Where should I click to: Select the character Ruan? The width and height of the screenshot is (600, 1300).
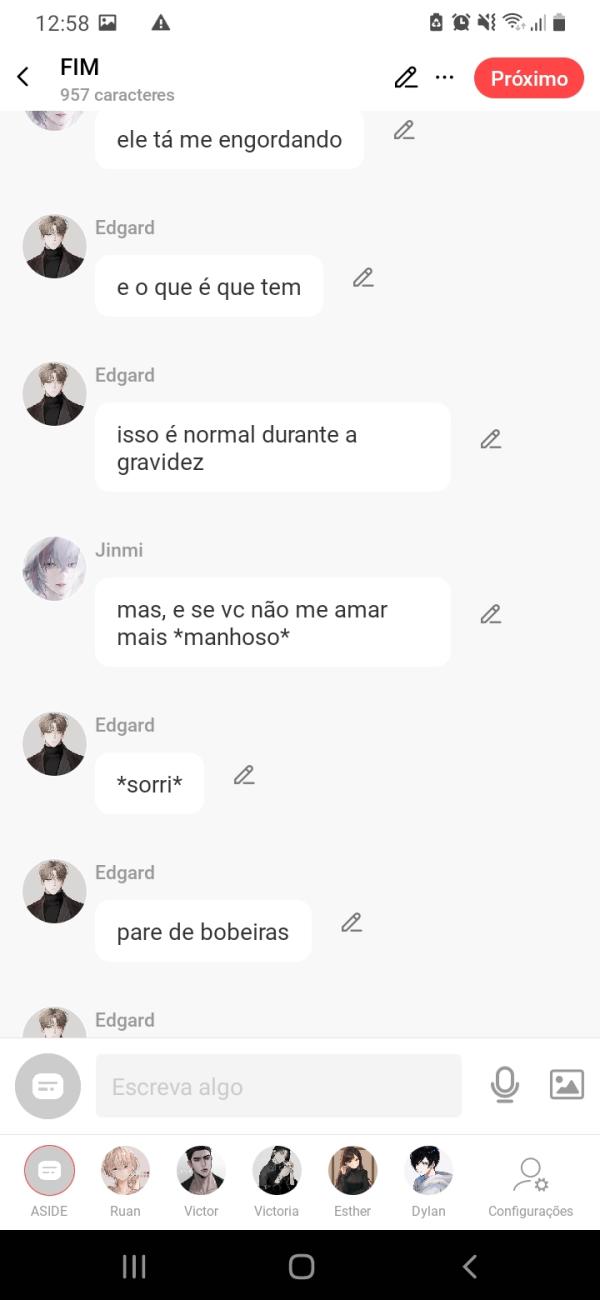coord(125,1171)
